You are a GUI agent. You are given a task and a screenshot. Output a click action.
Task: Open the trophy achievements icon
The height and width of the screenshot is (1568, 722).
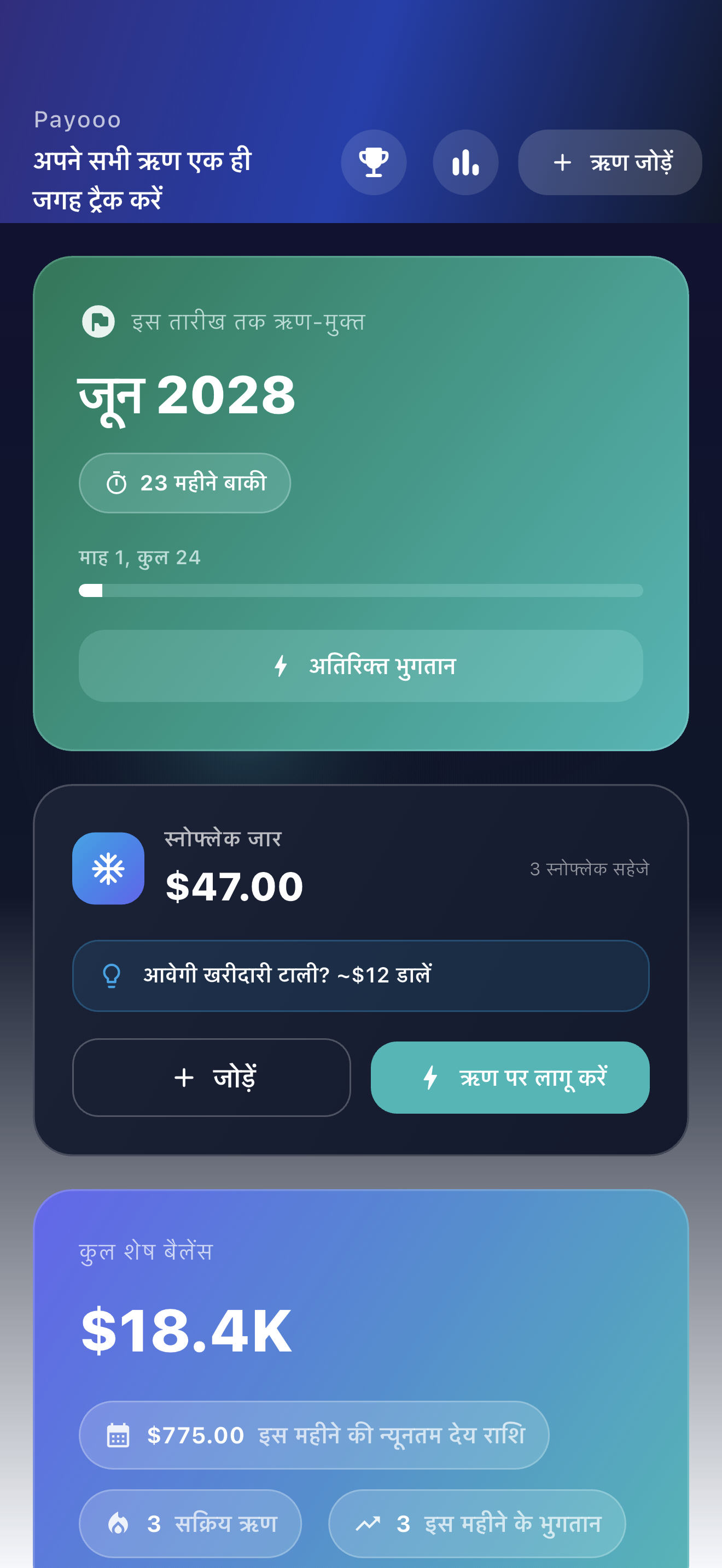tap(373, 162)
